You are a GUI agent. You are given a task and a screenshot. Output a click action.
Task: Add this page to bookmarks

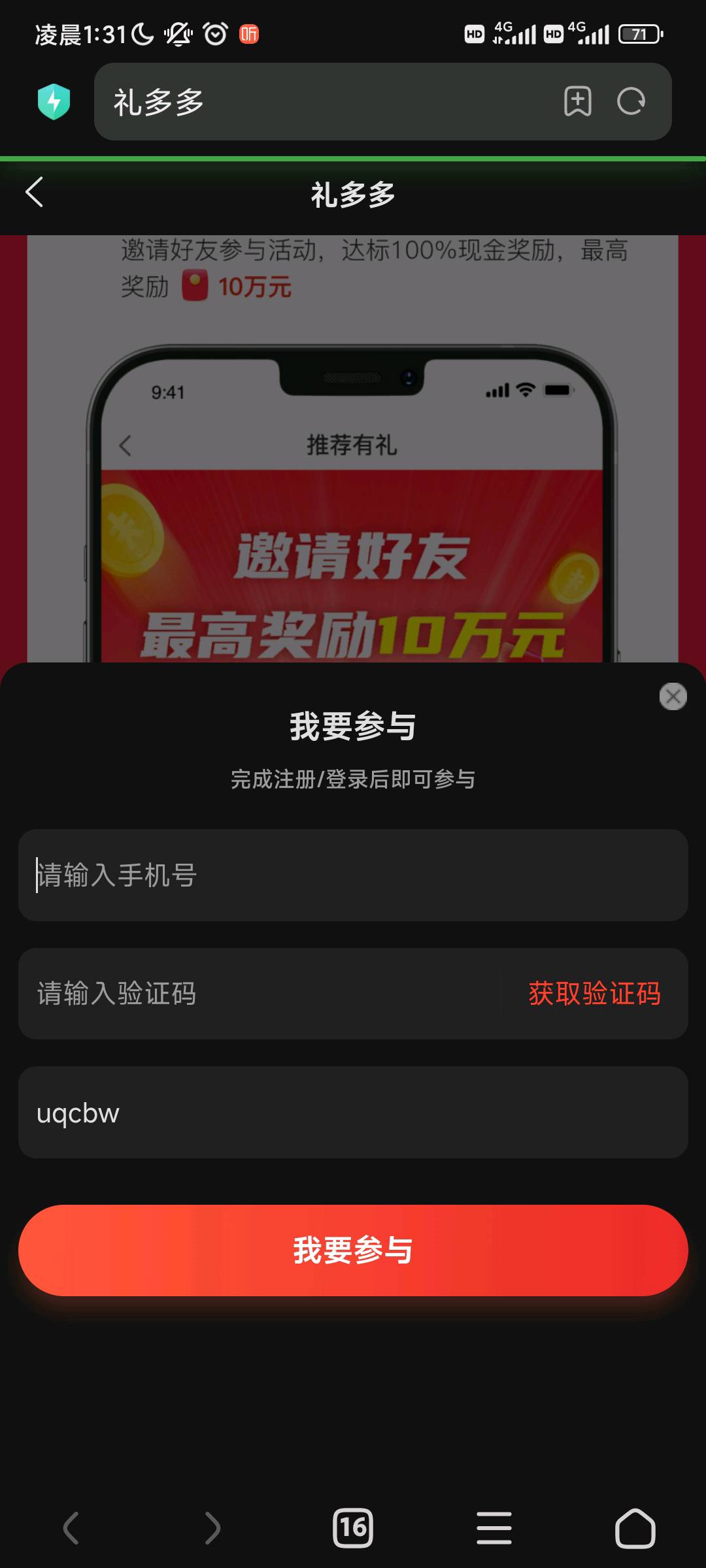(578, 101)
